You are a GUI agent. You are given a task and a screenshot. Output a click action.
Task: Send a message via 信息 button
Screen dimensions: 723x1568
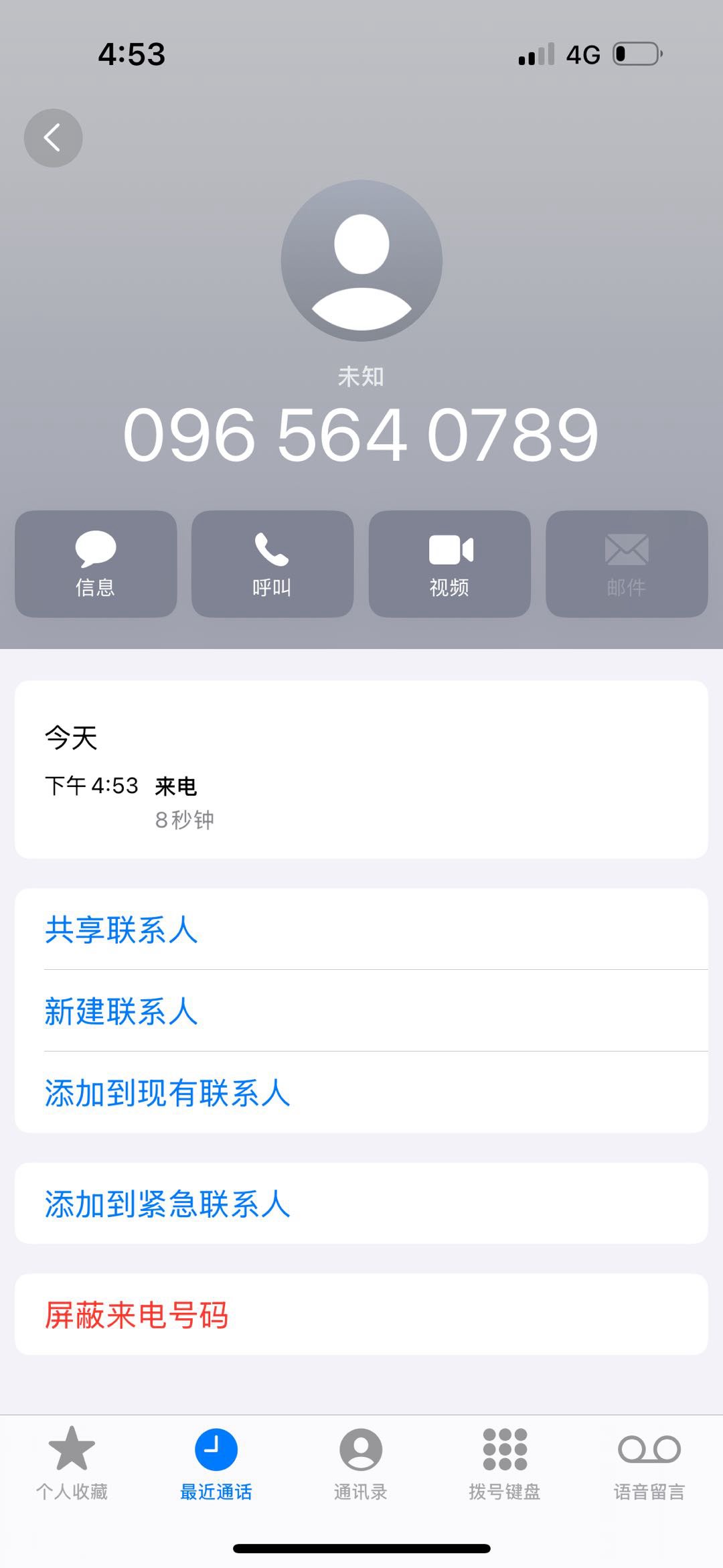click(96, 564)
